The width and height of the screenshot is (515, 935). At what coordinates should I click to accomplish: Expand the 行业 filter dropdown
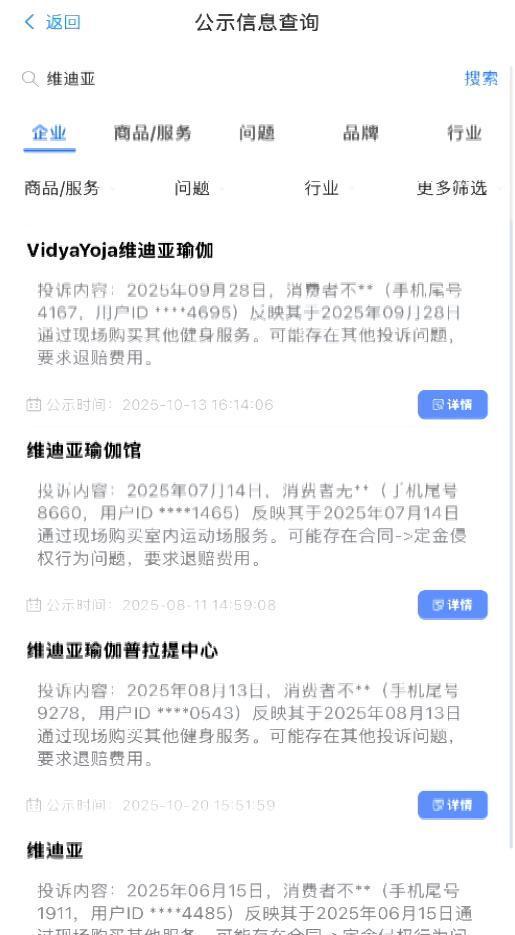point(322,188)
